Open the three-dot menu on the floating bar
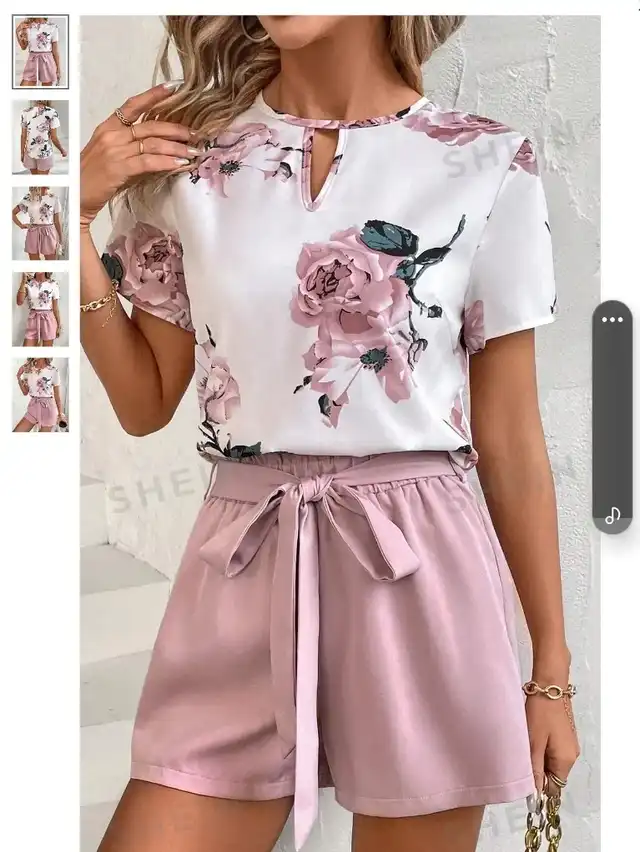 (612, 320)
